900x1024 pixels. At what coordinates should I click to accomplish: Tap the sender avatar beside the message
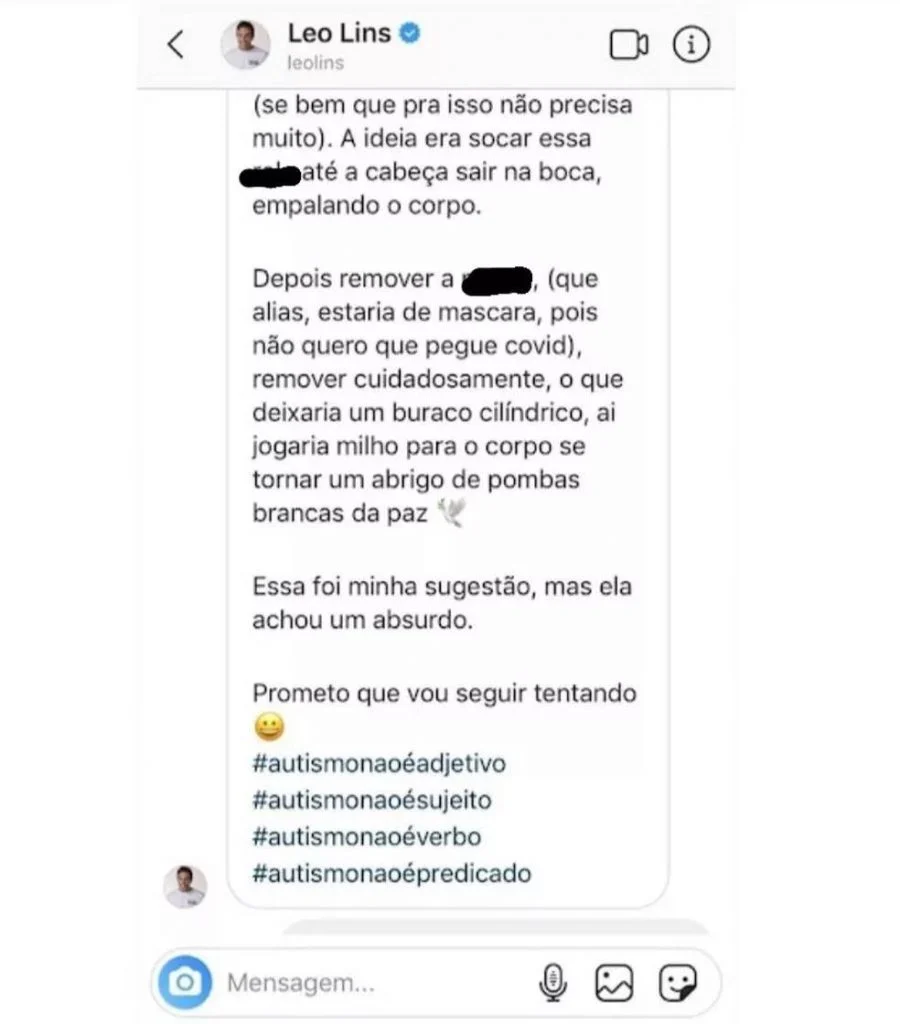point(185,886)
